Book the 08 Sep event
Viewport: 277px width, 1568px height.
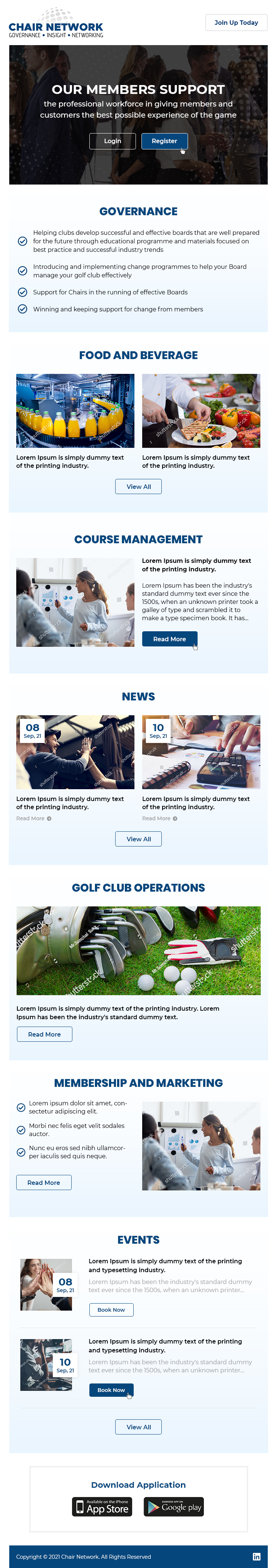pyautogui.click(x=111, y=1309)
